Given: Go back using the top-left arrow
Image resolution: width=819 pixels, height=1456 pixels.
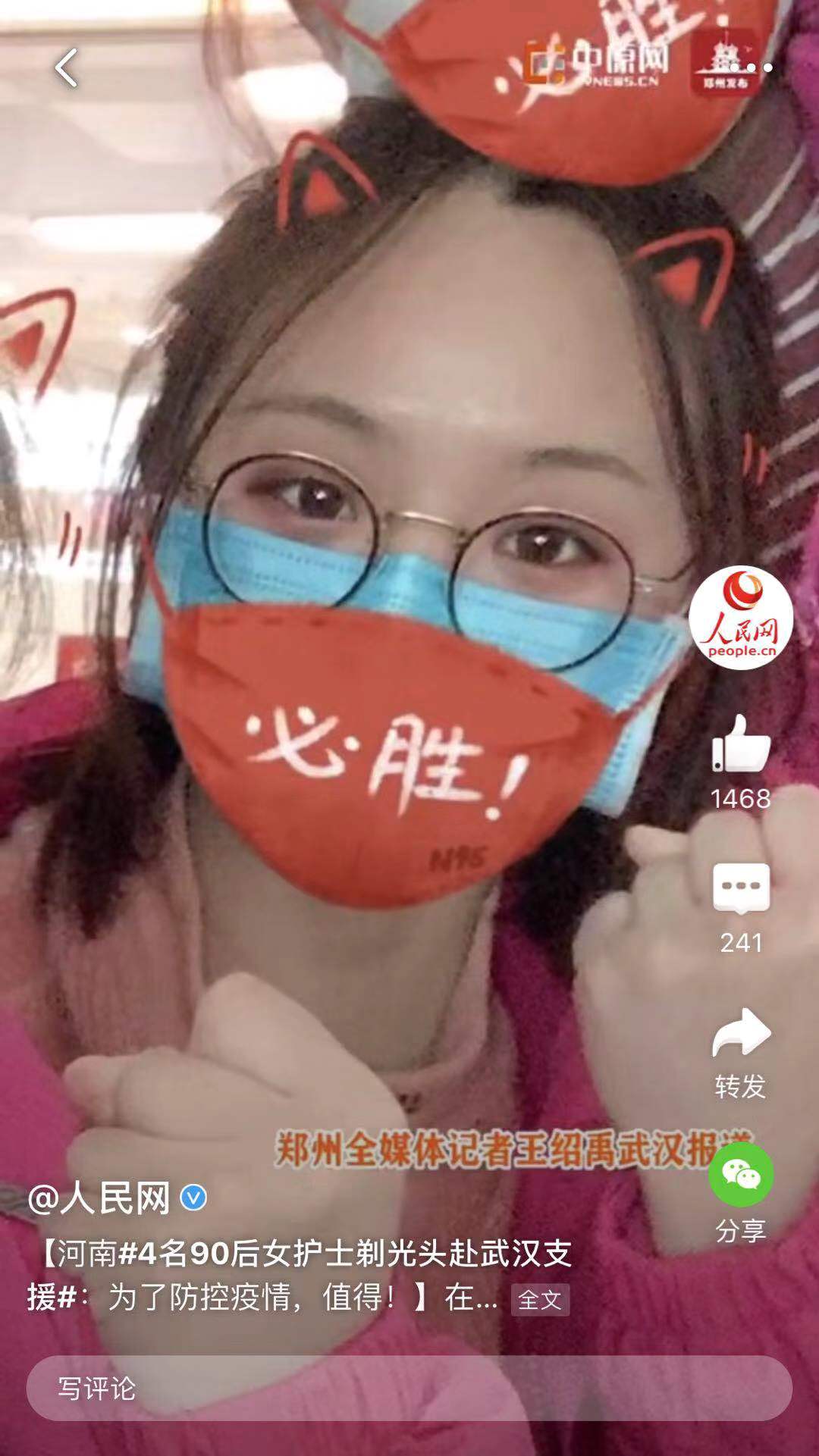Looking at the screenshot, I should tap(66, 68).
